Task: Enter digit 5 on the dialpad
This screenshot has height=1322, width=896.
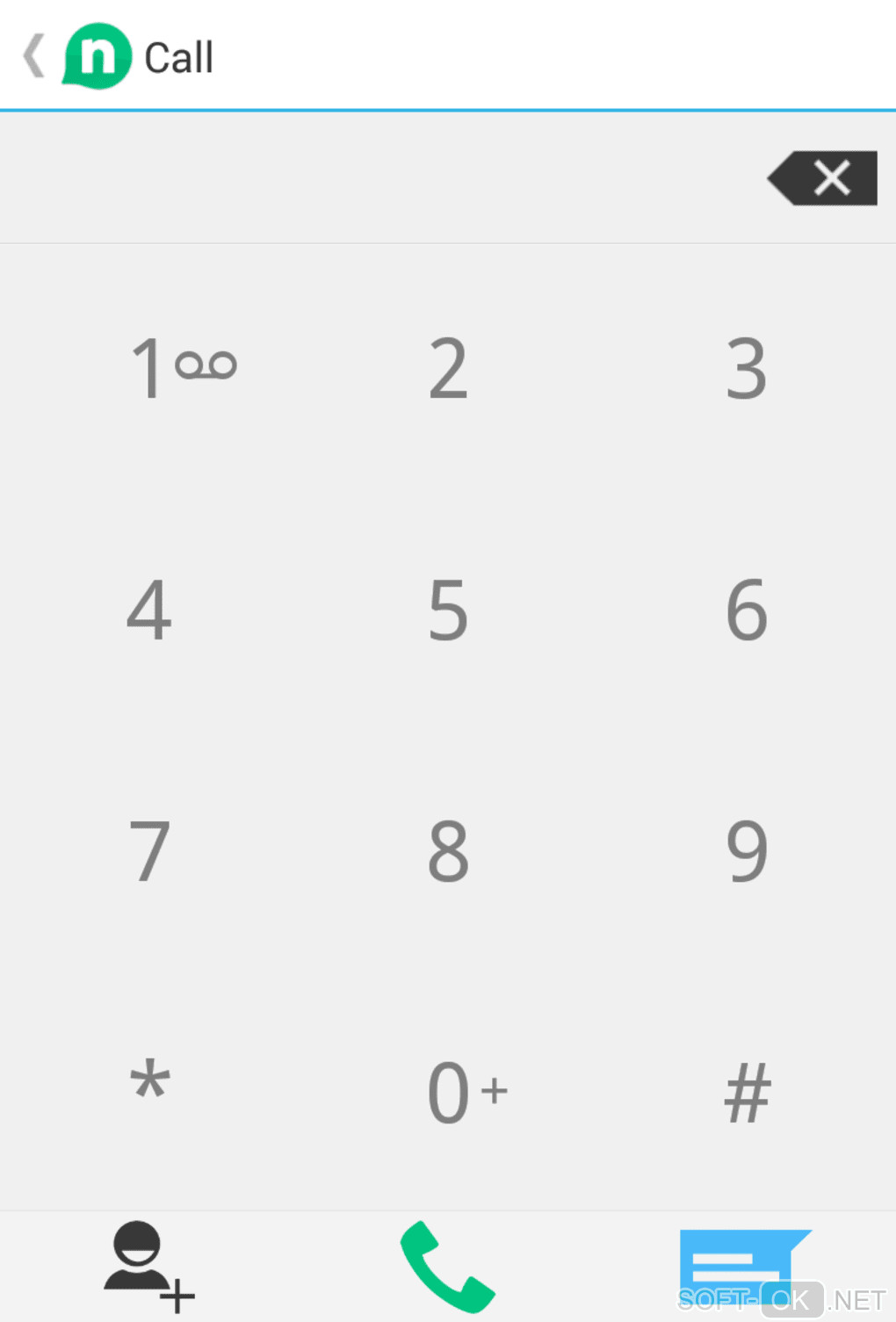Action: coord(448,610)
